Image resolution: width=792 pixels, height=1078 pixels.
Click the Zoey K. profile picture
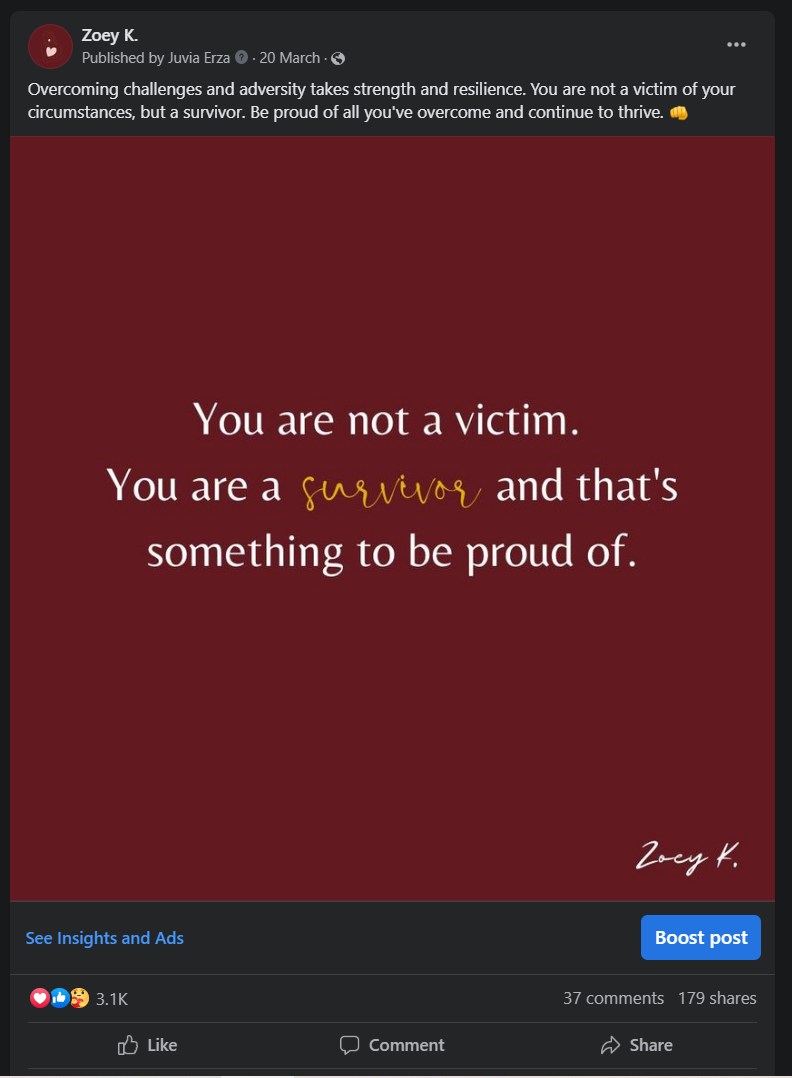pyautogui.click(x=50, y=46)
